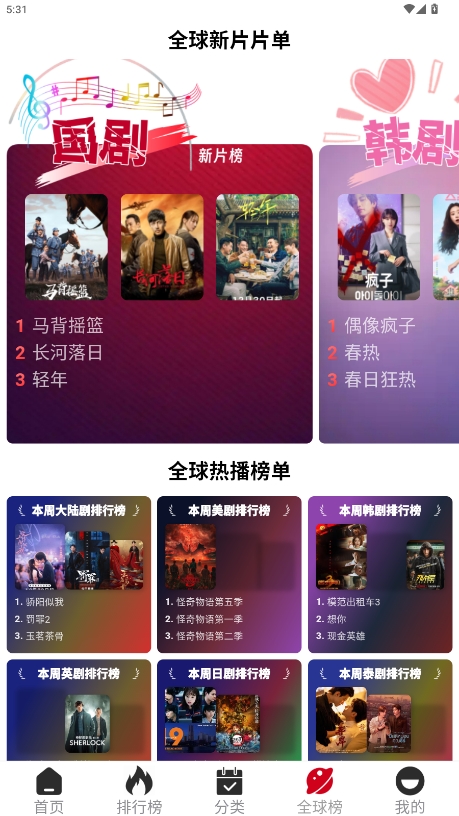View the 本周韩剧排行榜 card

tap(380, 574)
